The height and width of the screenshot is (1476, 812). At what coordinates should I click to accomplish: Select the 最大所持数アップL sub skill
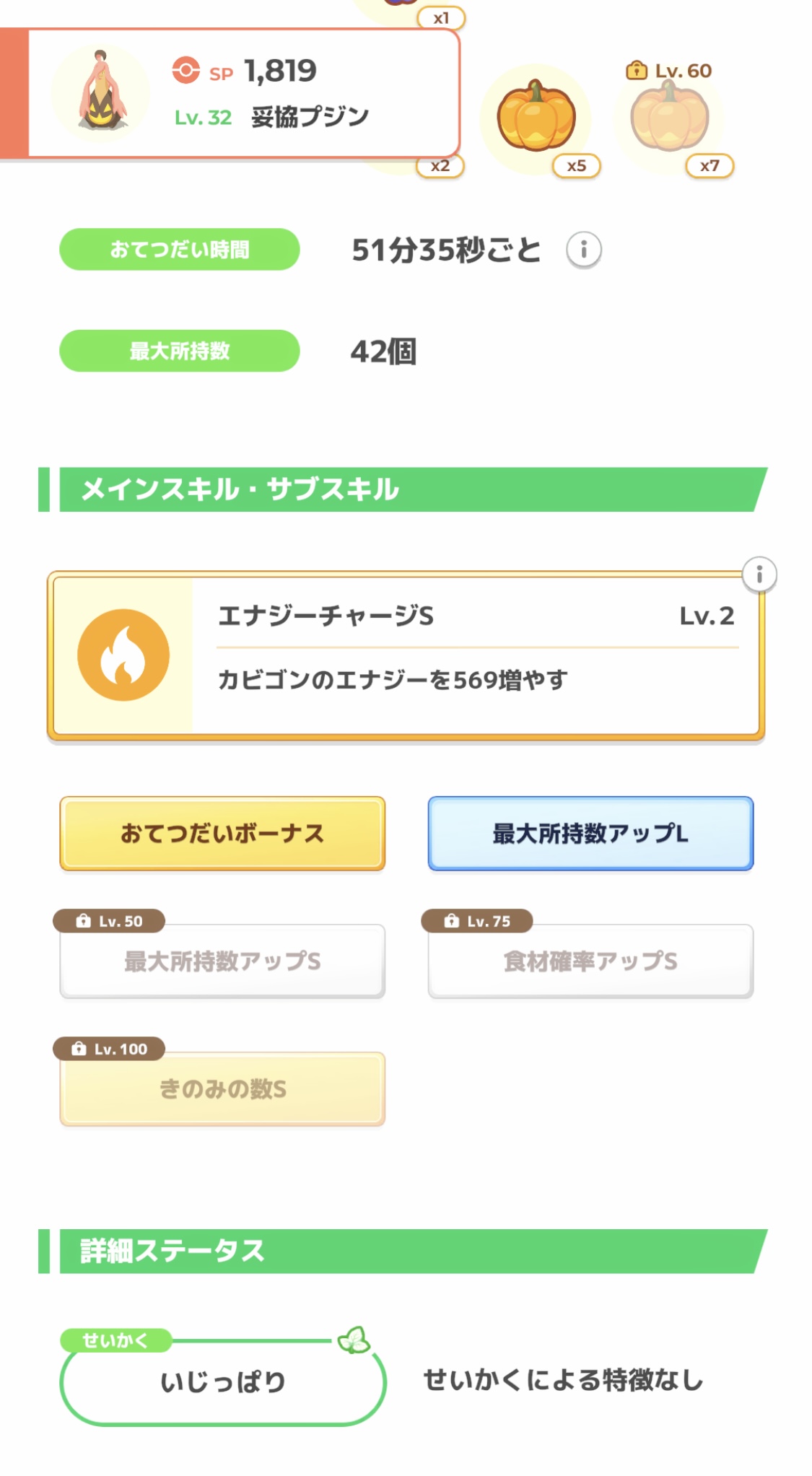(590, 834)
